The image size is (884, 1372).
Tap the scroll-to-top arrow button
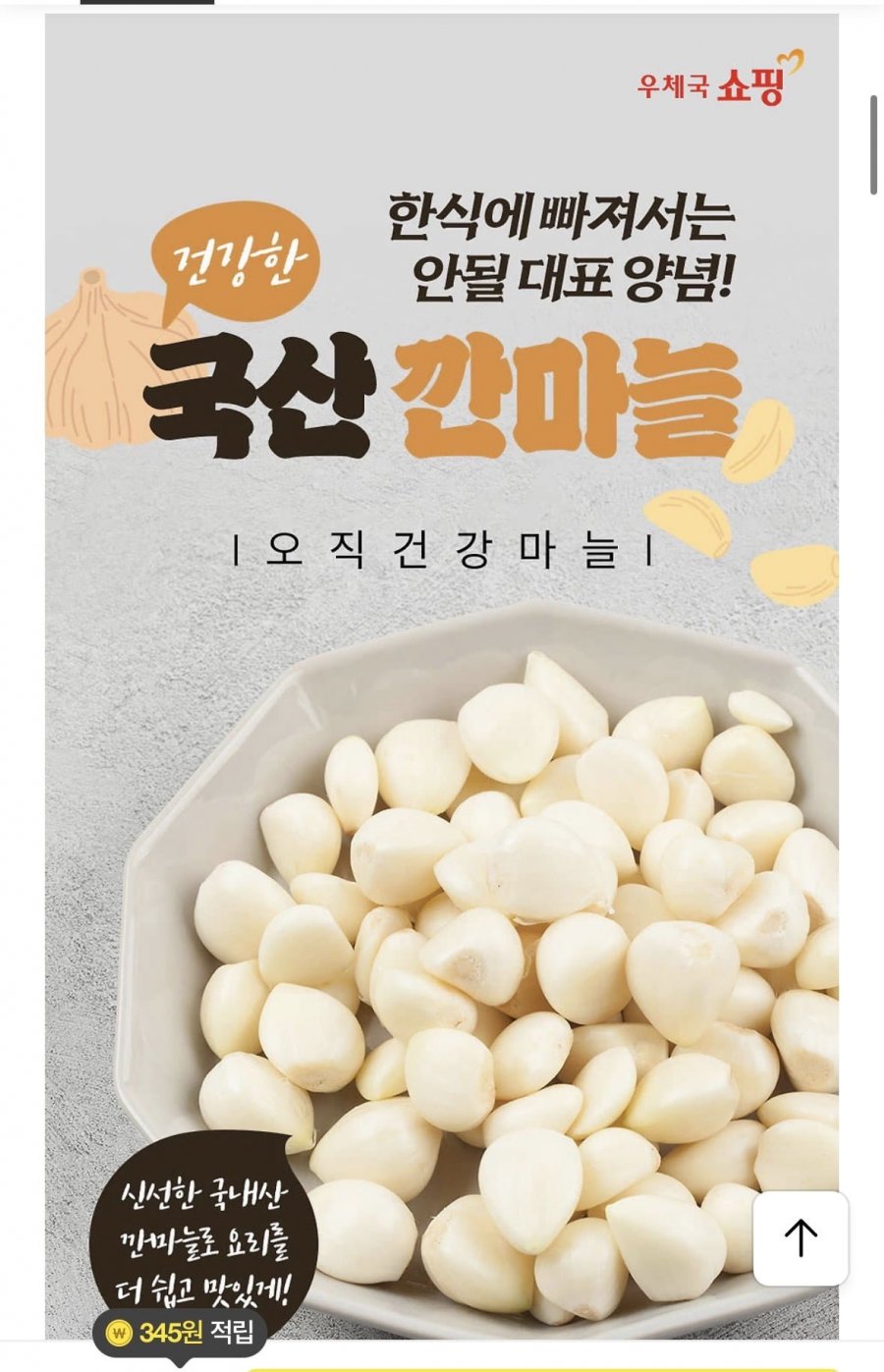(x=801, y=1237)
